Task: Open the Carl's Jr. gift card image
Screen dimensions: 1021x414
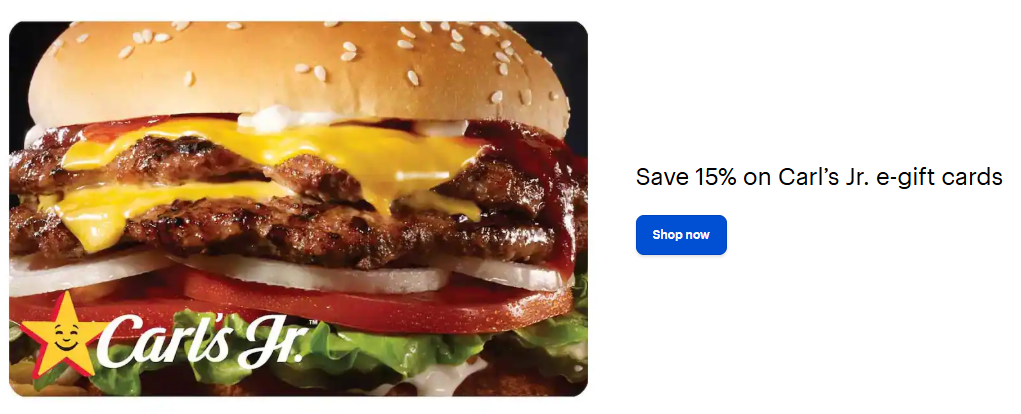Action: (298, 209)
